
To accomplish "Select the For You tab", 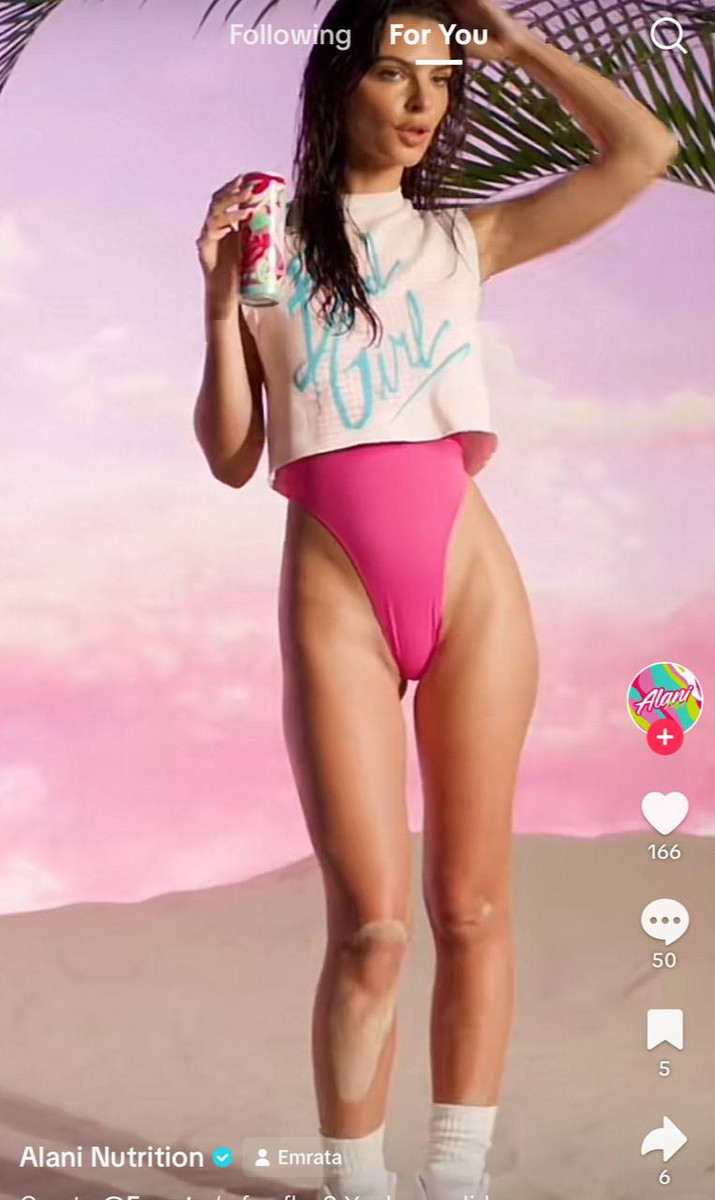I will [438, 35].
